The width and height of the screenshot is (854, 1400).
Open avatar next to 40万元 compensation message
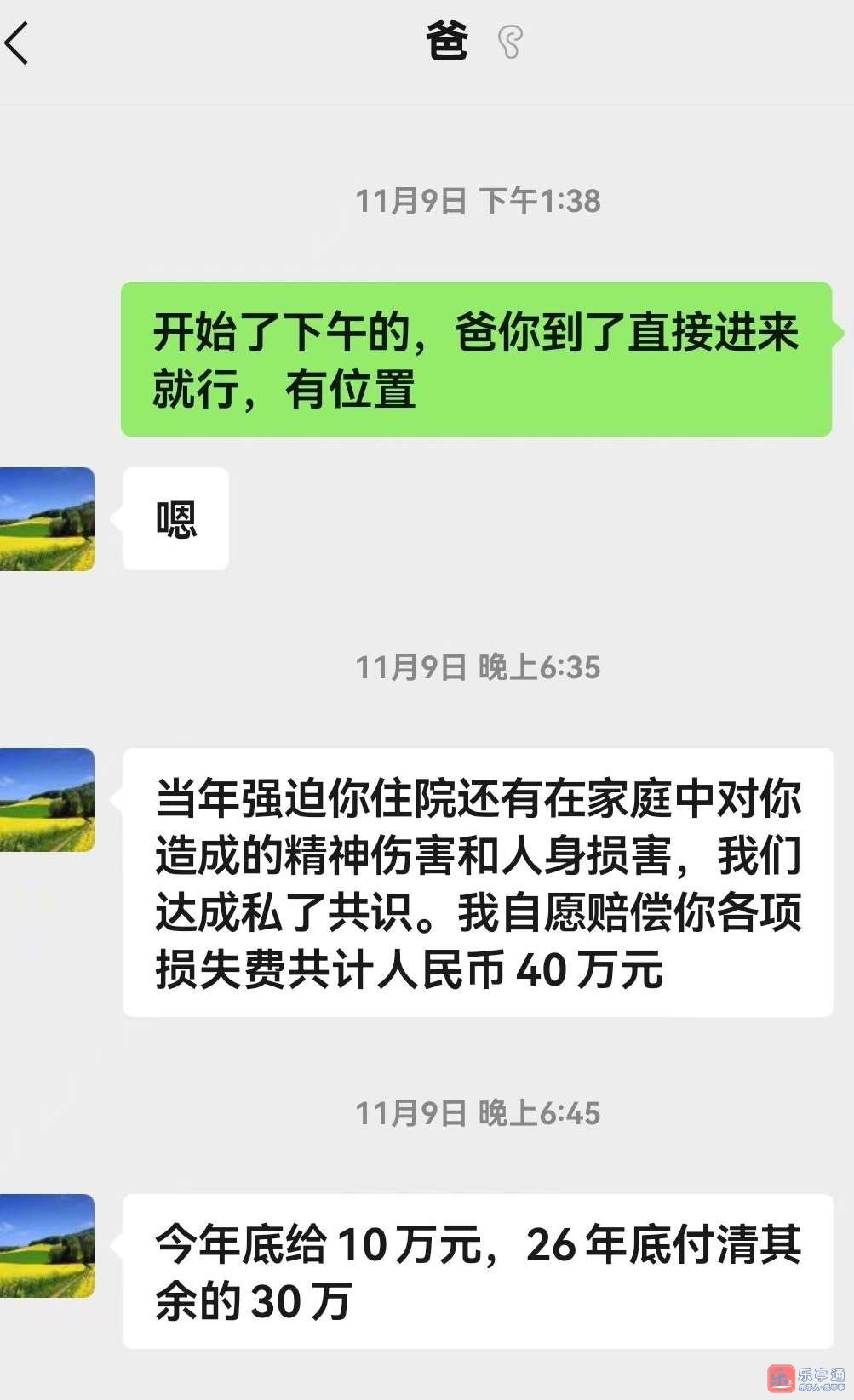47,799
